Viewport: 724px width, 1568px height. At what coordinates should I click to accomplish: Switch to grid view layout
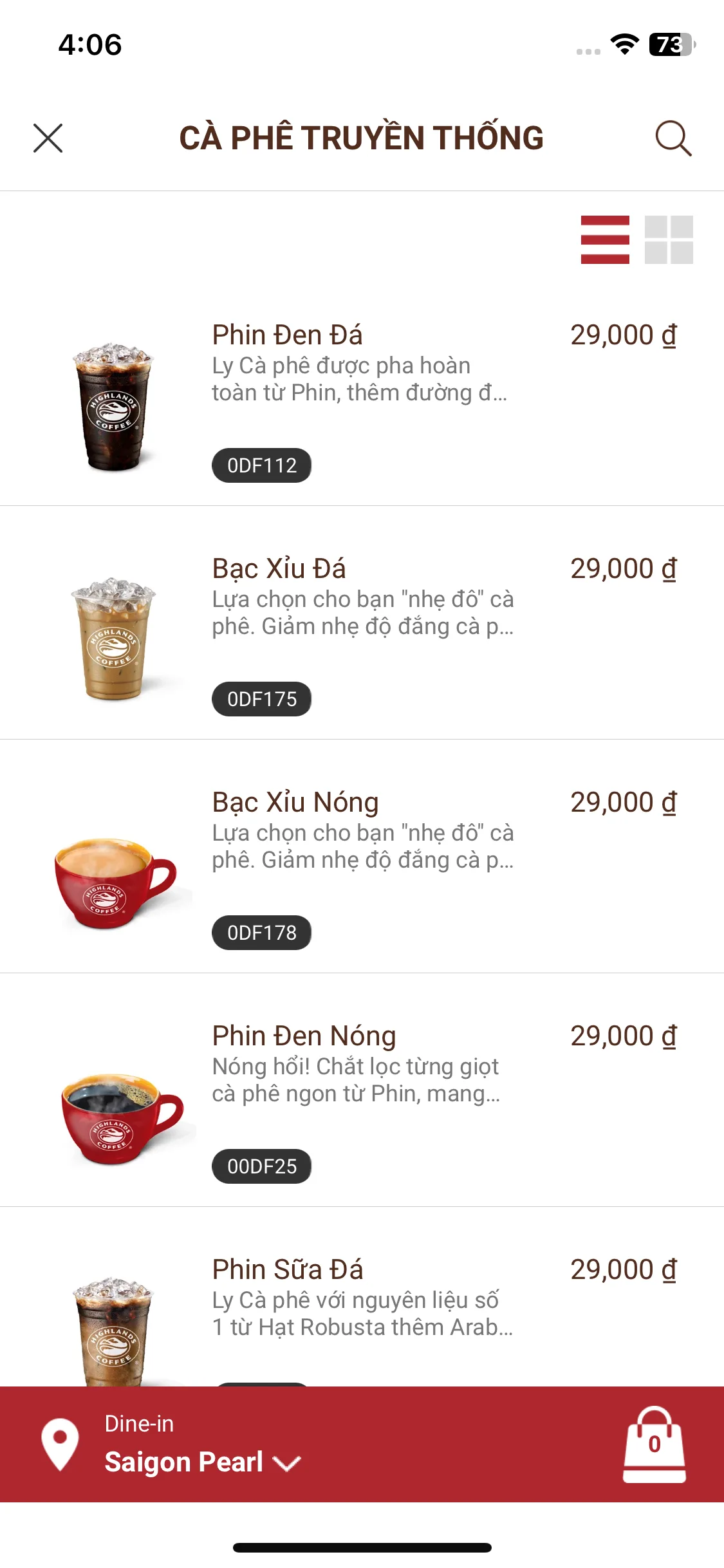click(x=669, y=239)
